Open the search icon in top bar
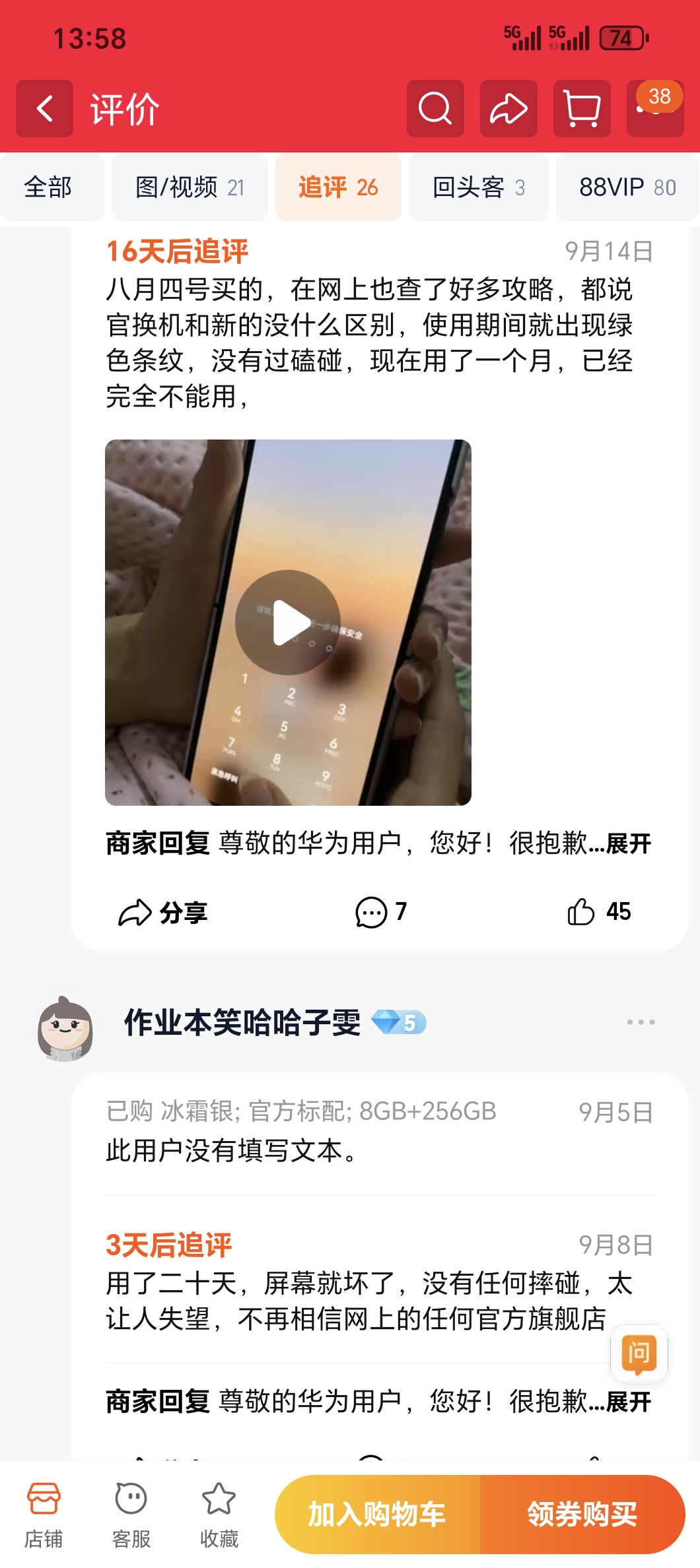Viewport: 700px width, 1568px height. click(x=435, y=109)
